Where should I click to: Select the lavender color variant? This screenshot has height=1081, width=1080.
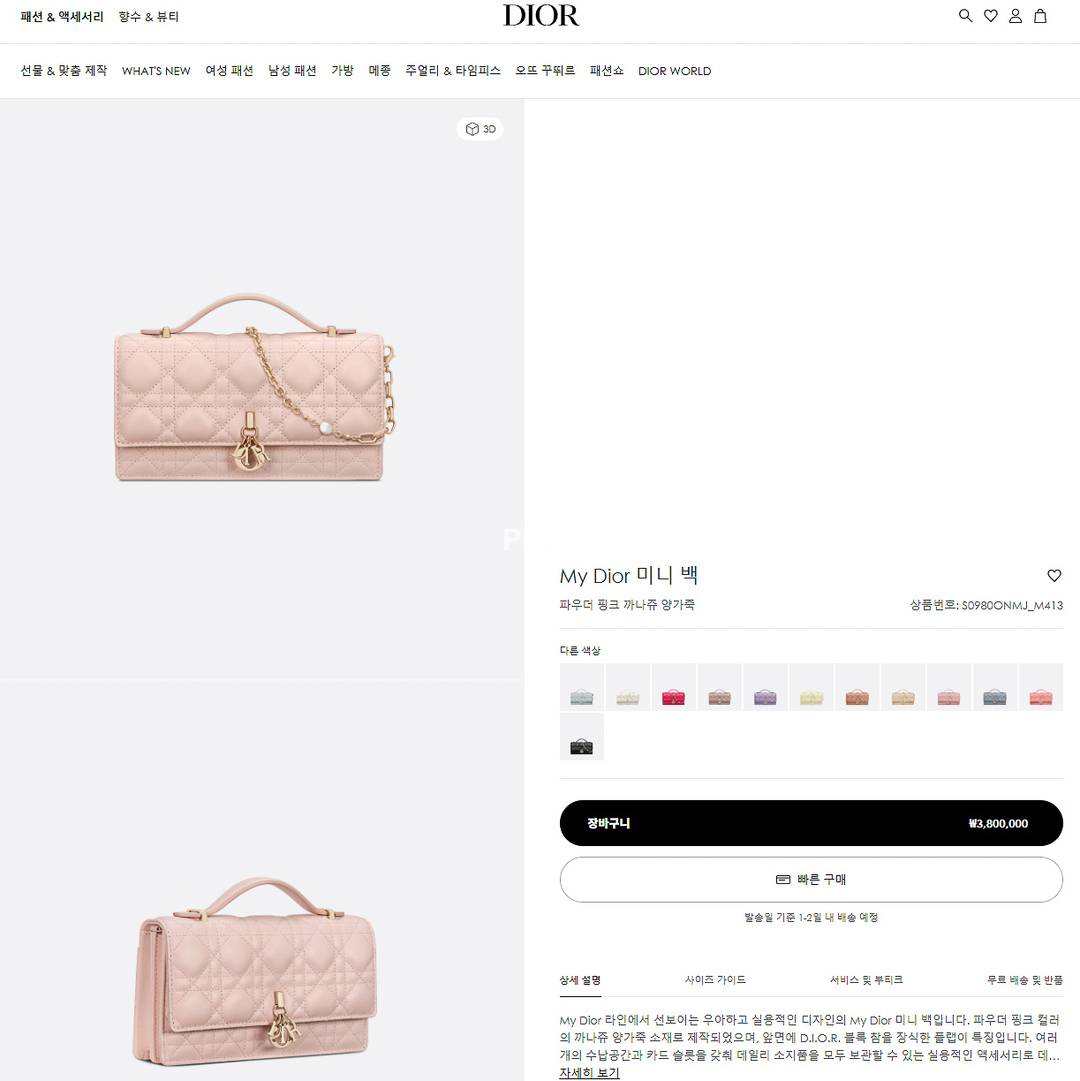click(766, 687)
